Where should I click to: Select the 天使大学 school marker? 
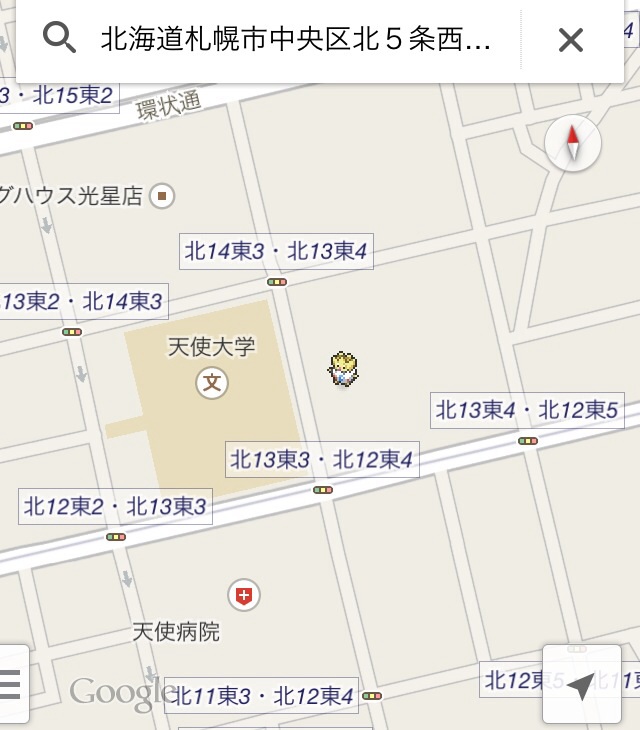211,381
